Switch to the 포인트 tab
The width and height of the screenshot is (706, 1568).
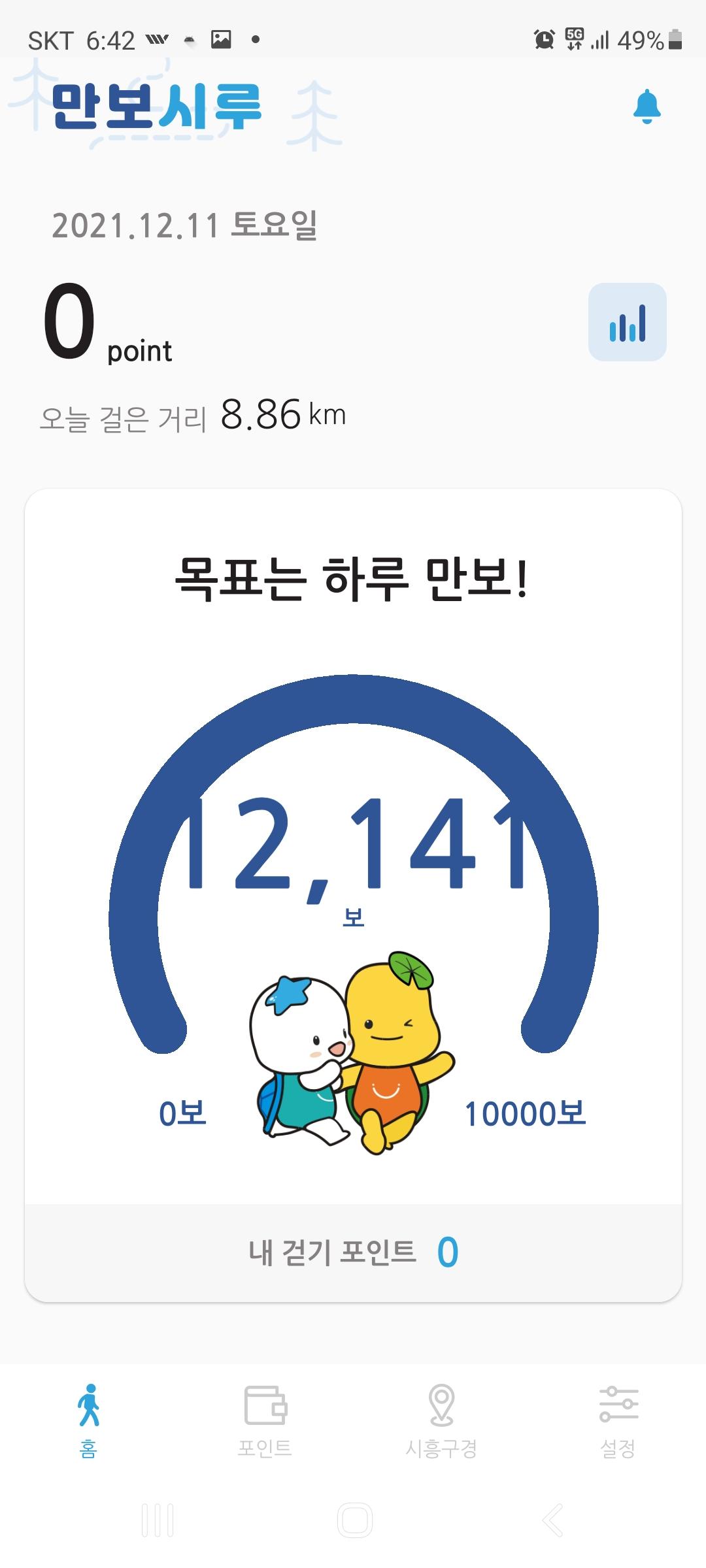pyautogui.click(x=265, y=1419)
